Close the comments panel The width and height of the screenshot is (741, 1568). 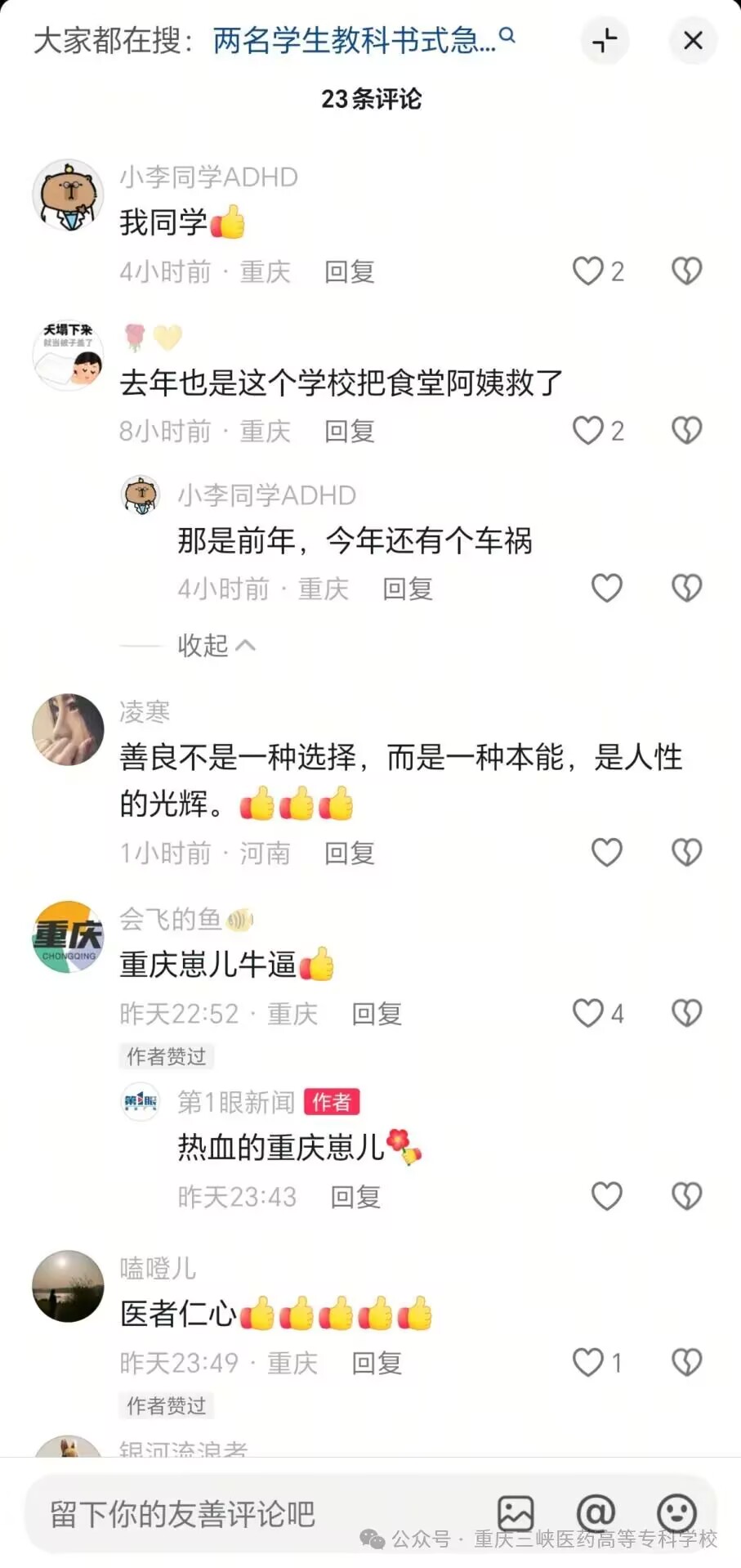pos(692,40)
